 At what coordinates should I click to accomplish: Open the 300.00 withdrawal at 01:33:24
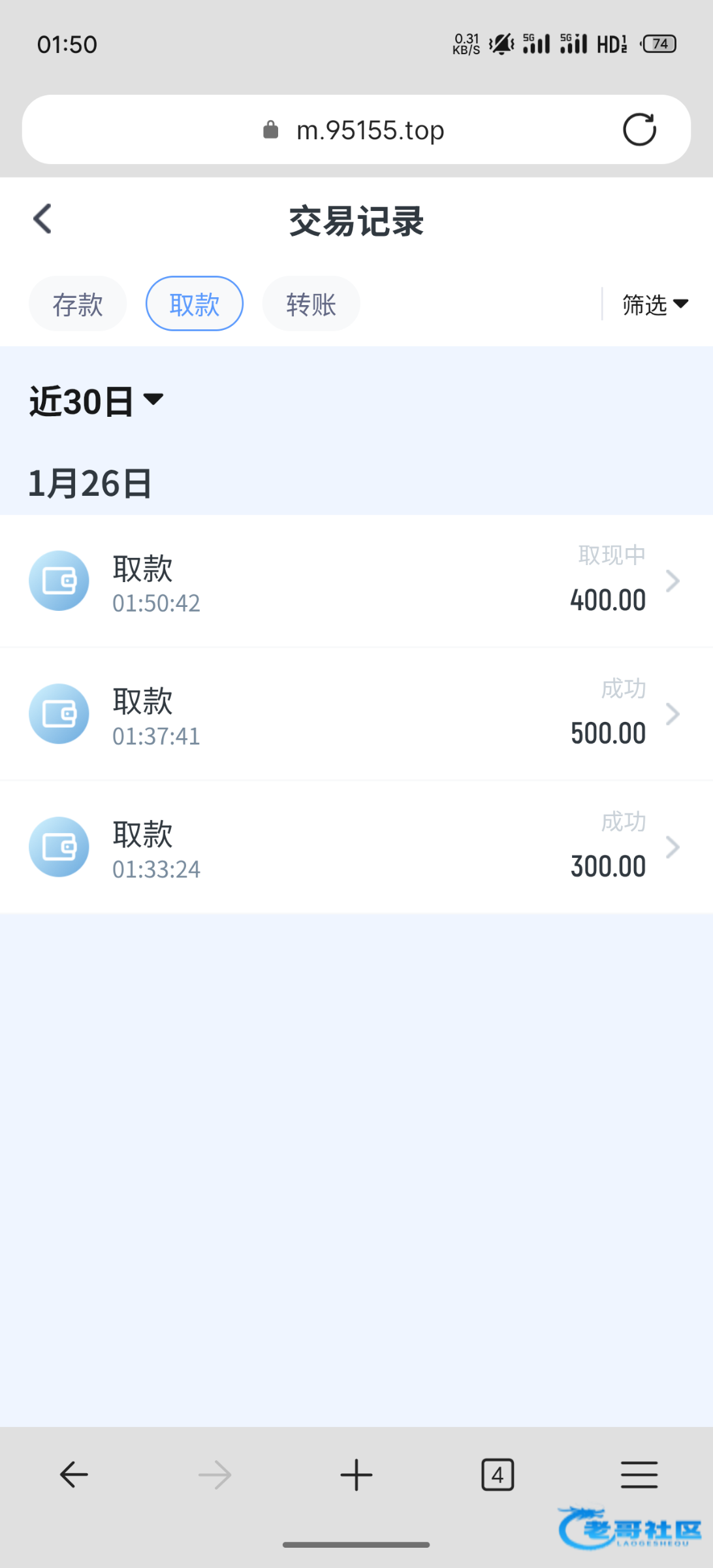point(356,847)
